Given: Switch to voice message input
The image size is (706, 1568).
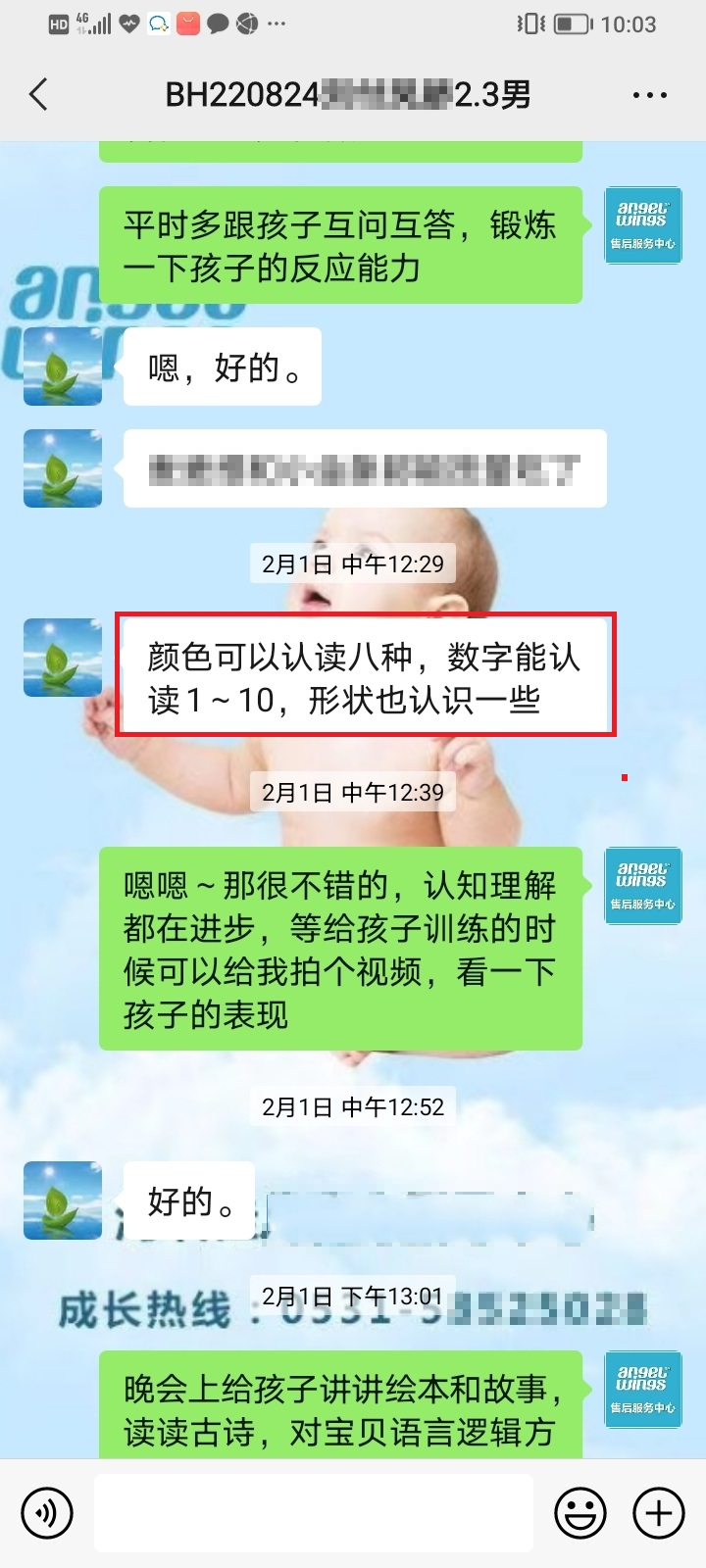Looking at the screenshot, I should tap(47, 1513).
